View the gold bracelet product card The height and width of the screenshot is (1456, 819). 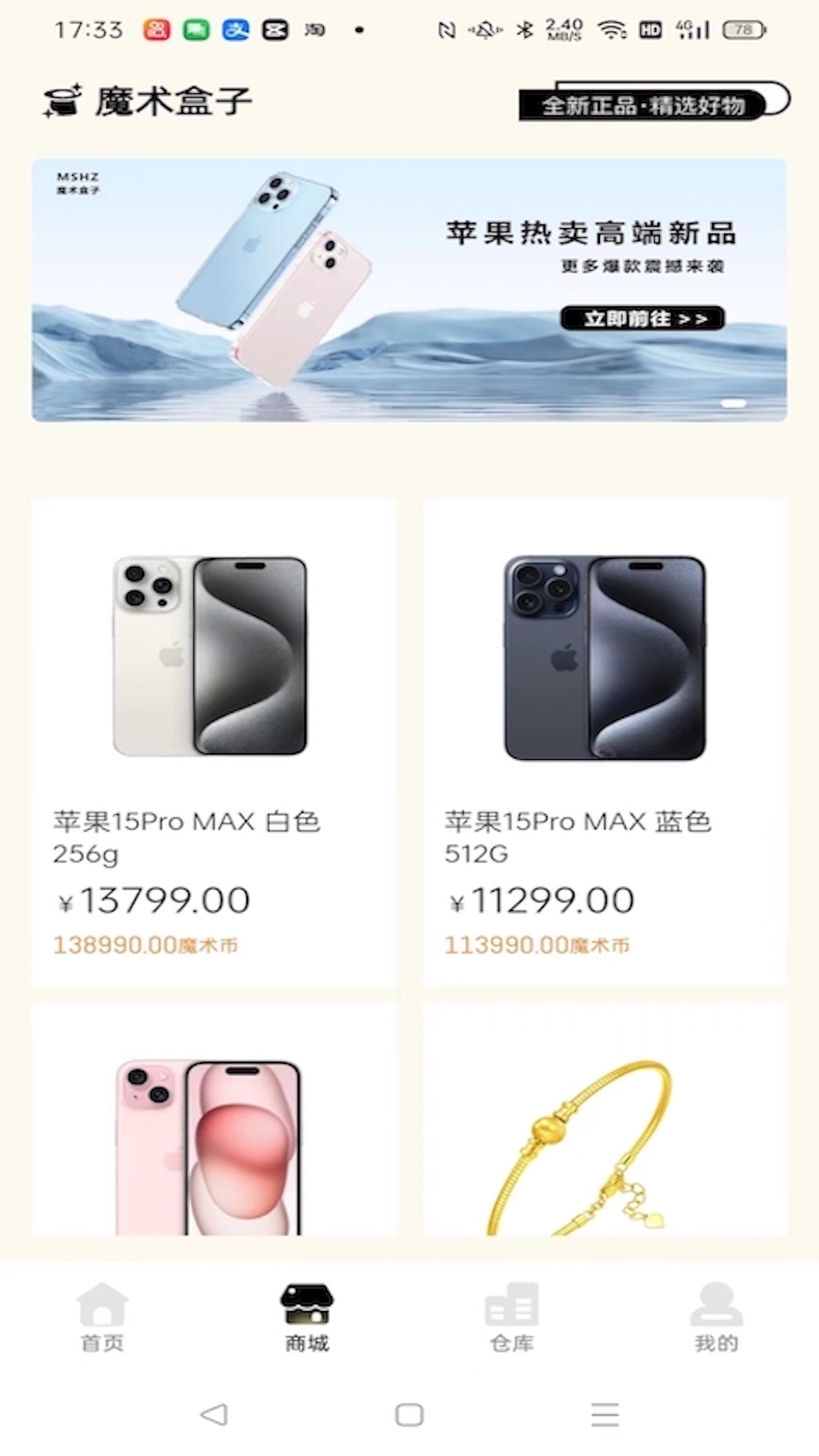click(x=604, y=1122)
